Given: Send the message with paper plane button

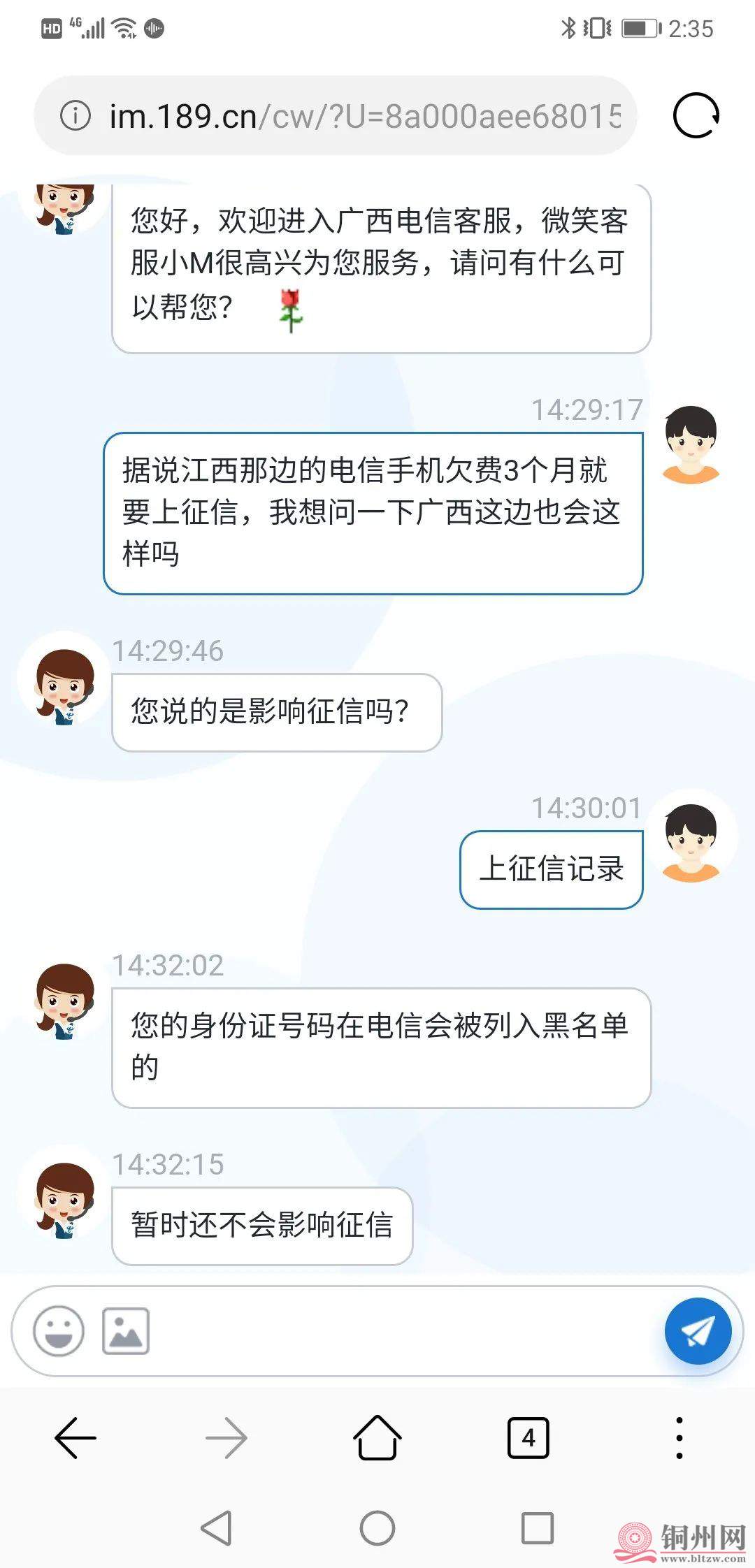Looking at the screenshot, I should coord(698,1330).
